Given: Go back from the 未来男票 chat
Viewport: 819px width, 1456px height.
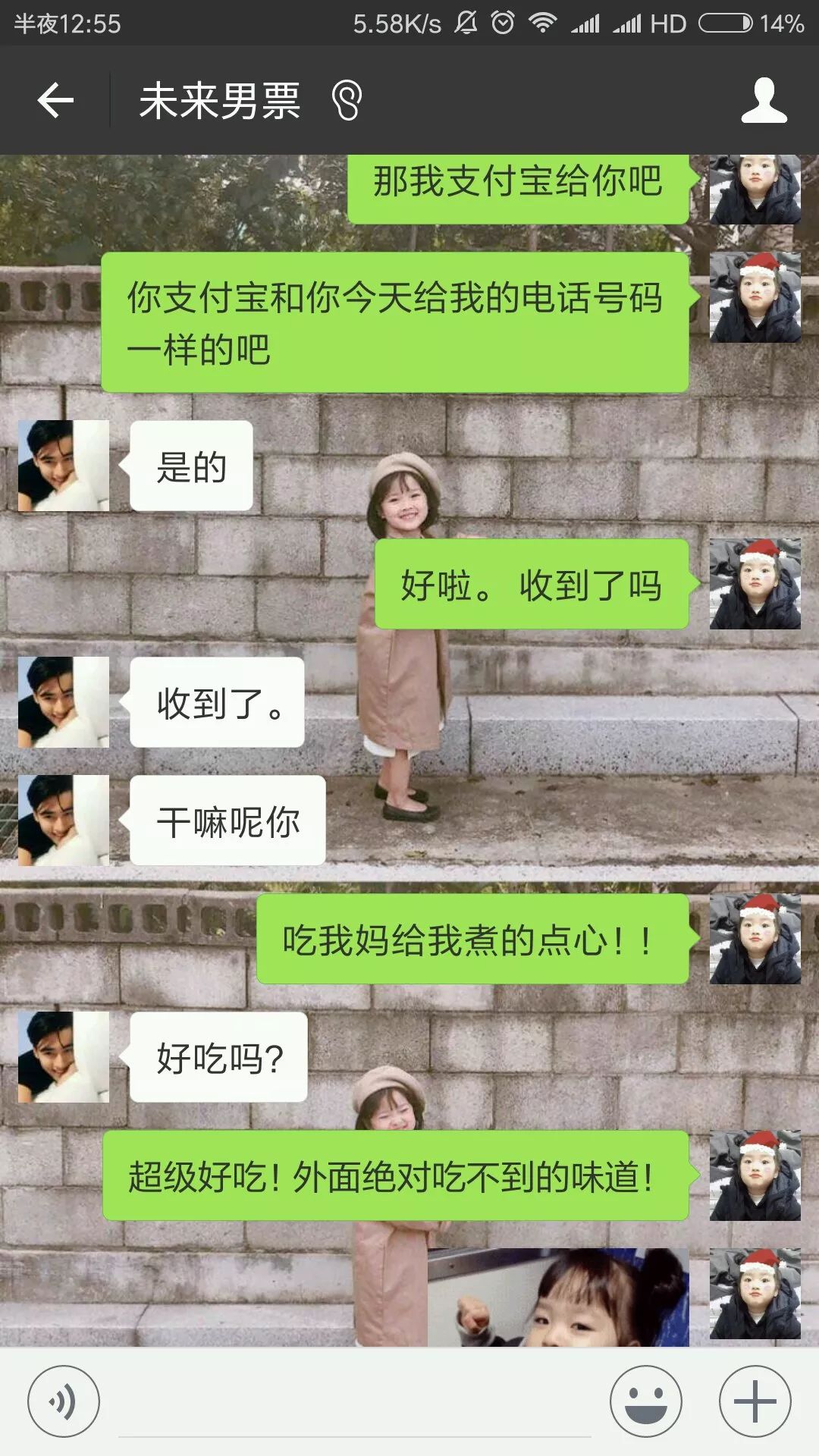Looking at the screenshot, I should coord(55,100).
